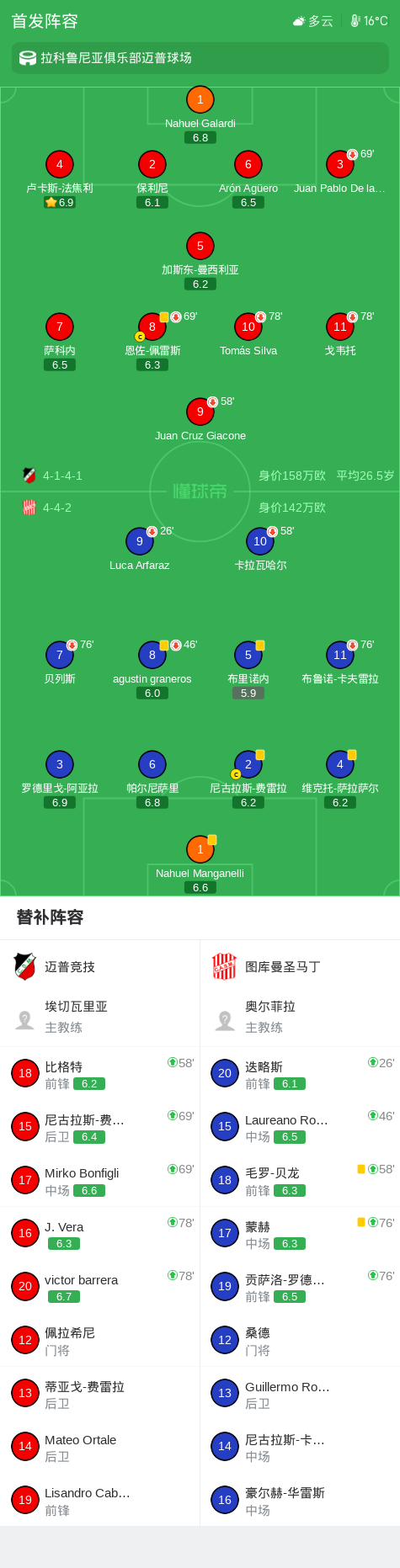Image resolution: width=400 pixels, height=1568 pixels.
Task: Open substitute 毛罗-贝龙's profile
Action: 300,1180
